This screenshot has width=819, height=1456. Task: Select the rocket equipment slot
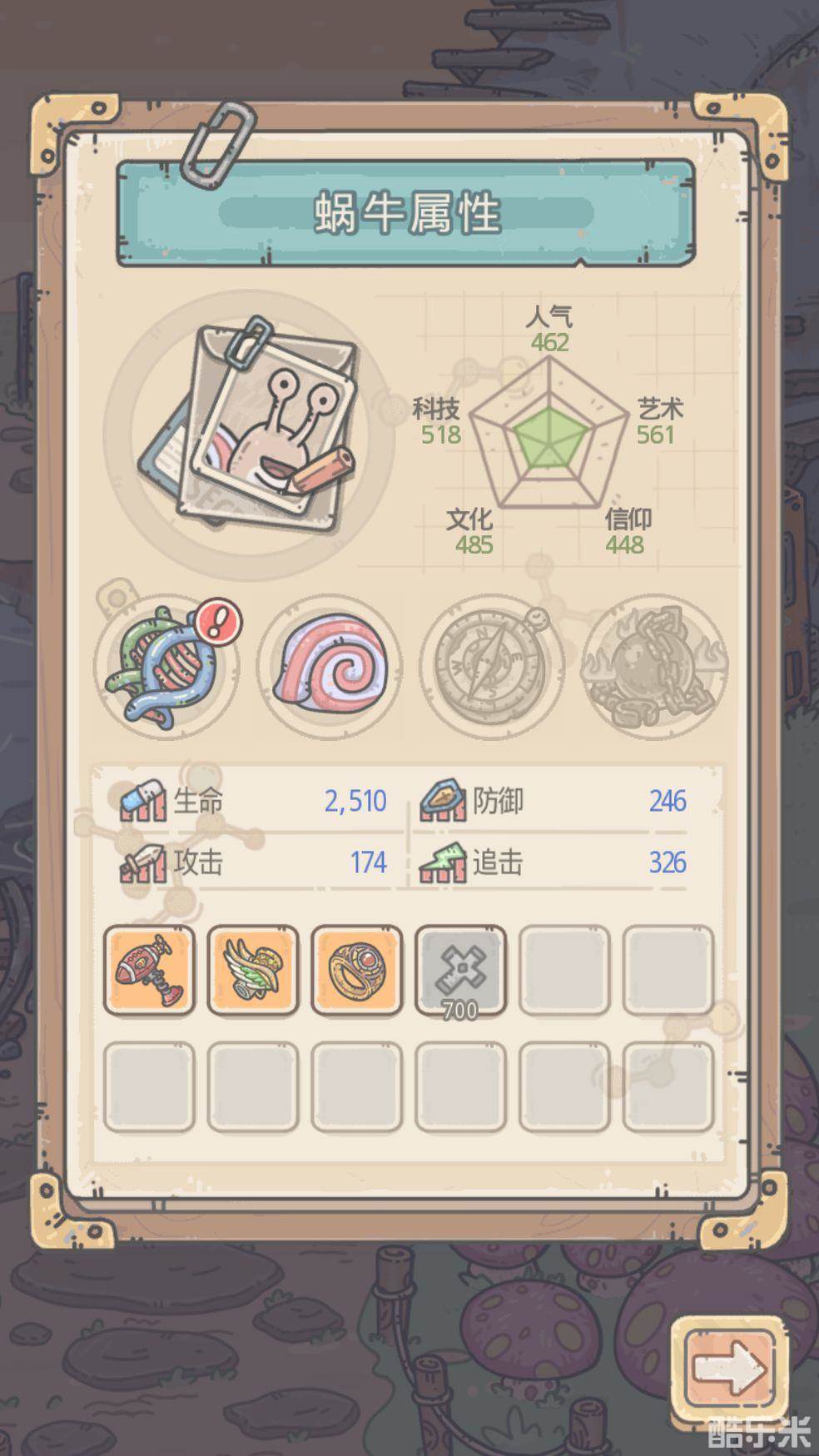tap(149, 971)
